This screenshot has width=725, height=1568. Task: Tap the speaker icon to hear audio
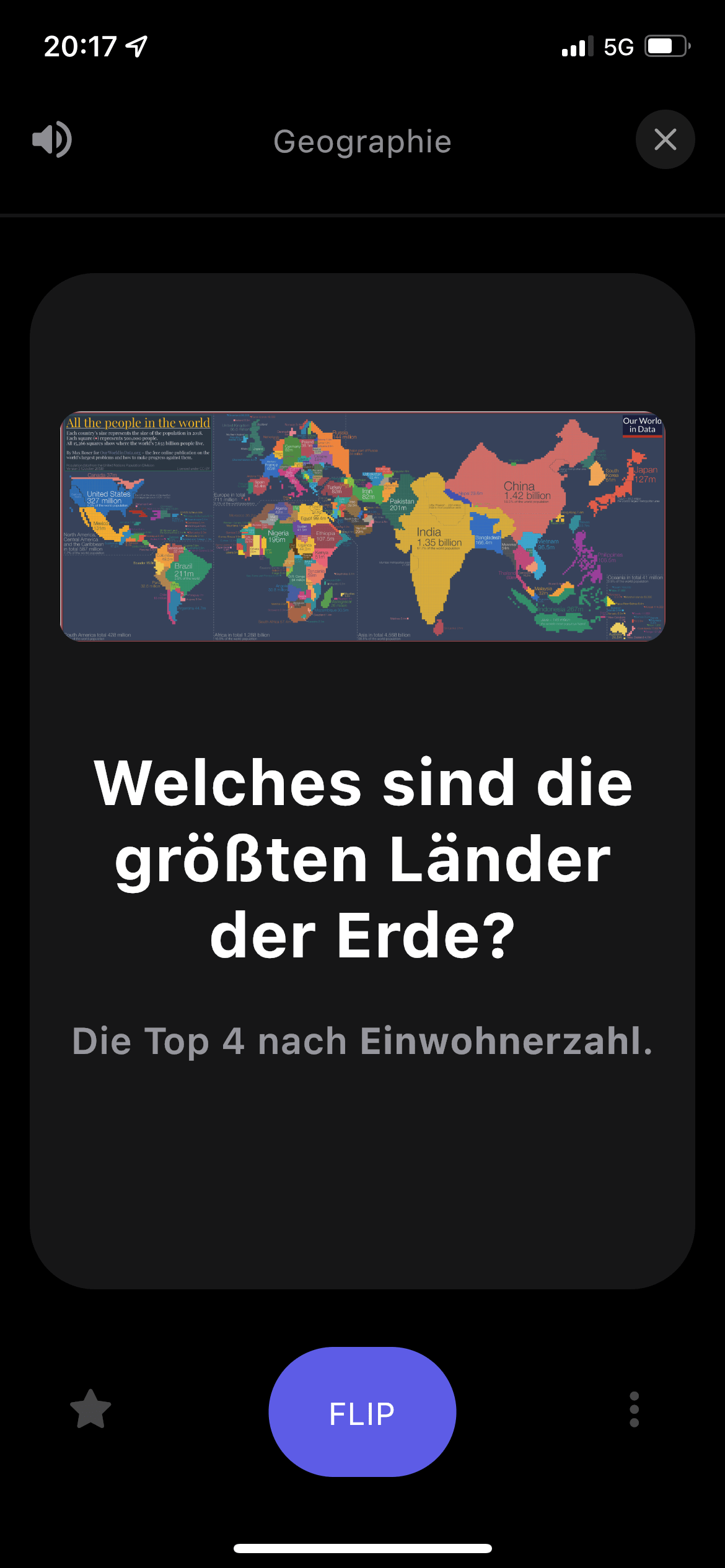(52, 139)
